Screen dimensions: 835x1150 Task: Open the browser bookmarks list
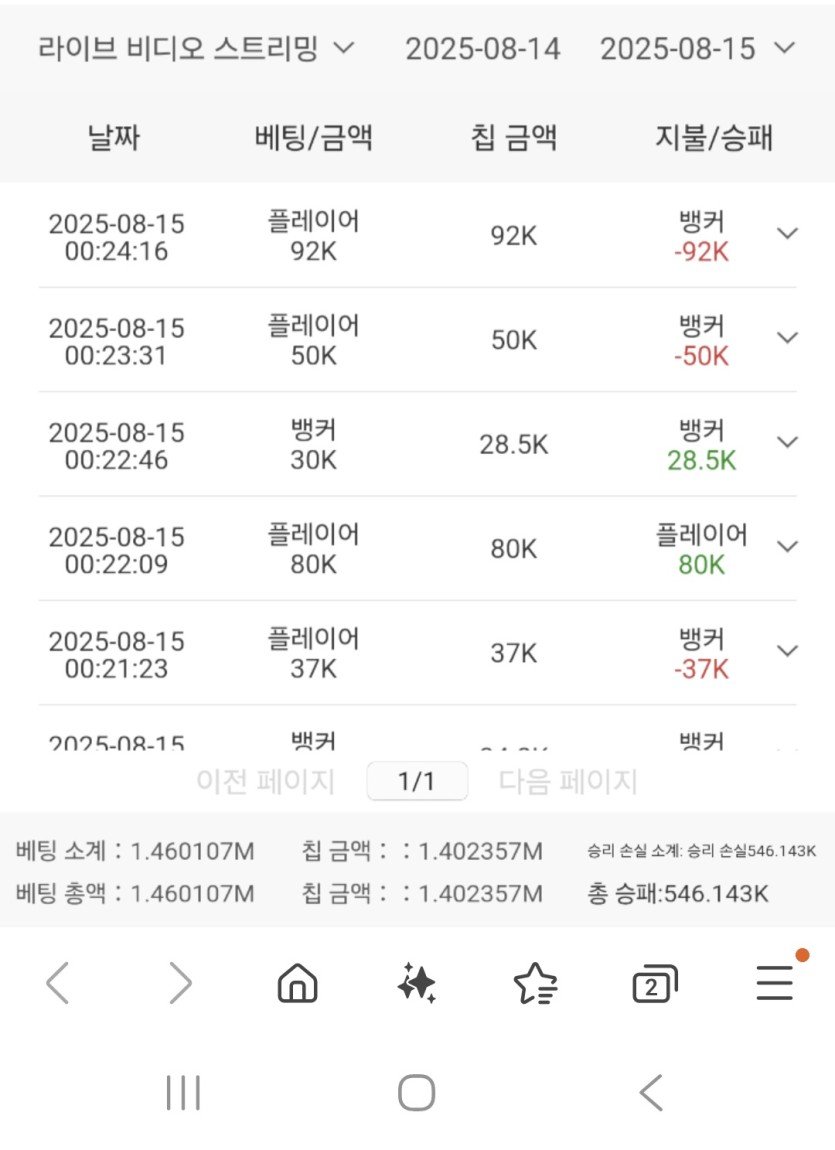(x=535, y=985)
